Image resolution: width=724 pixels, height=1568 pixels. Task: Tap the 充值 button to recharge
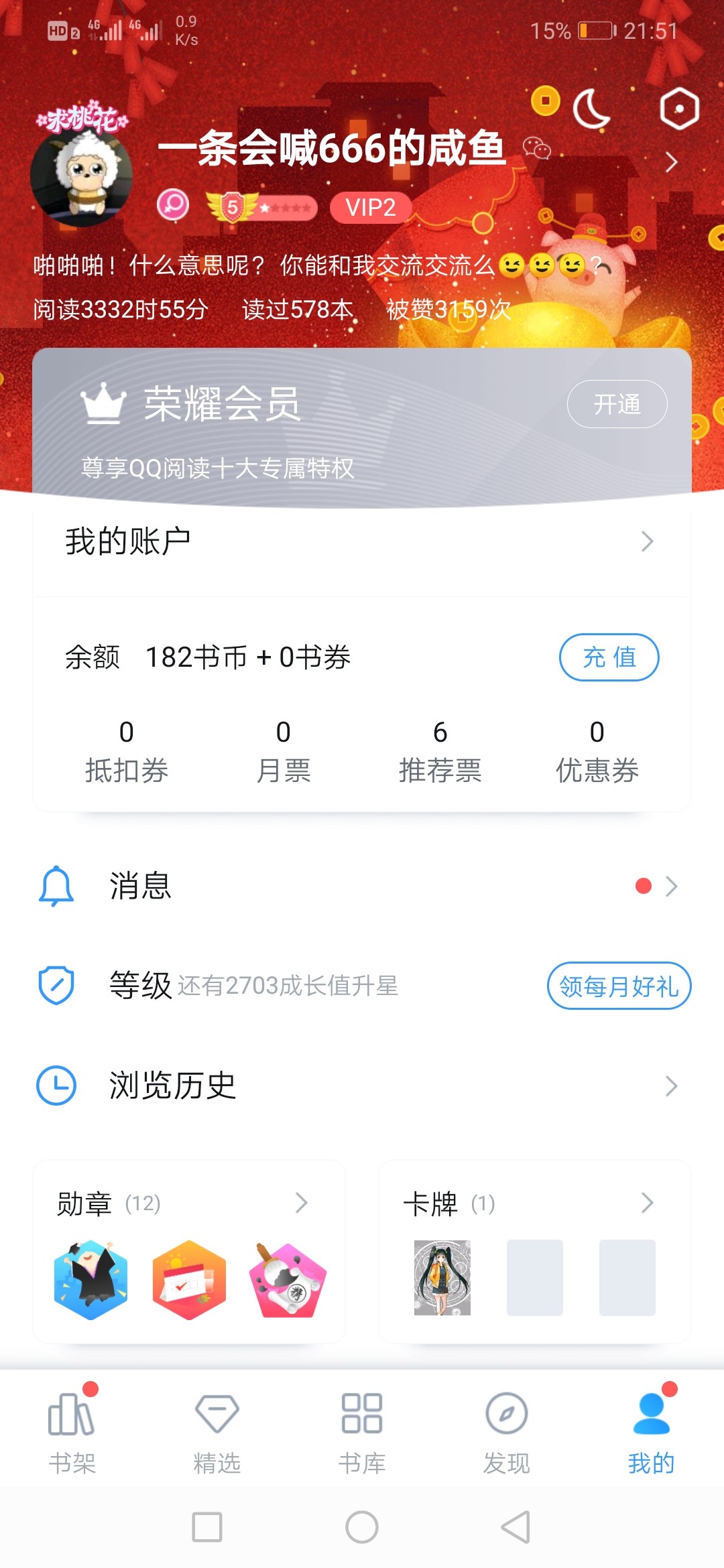click(x=609, y=657)
